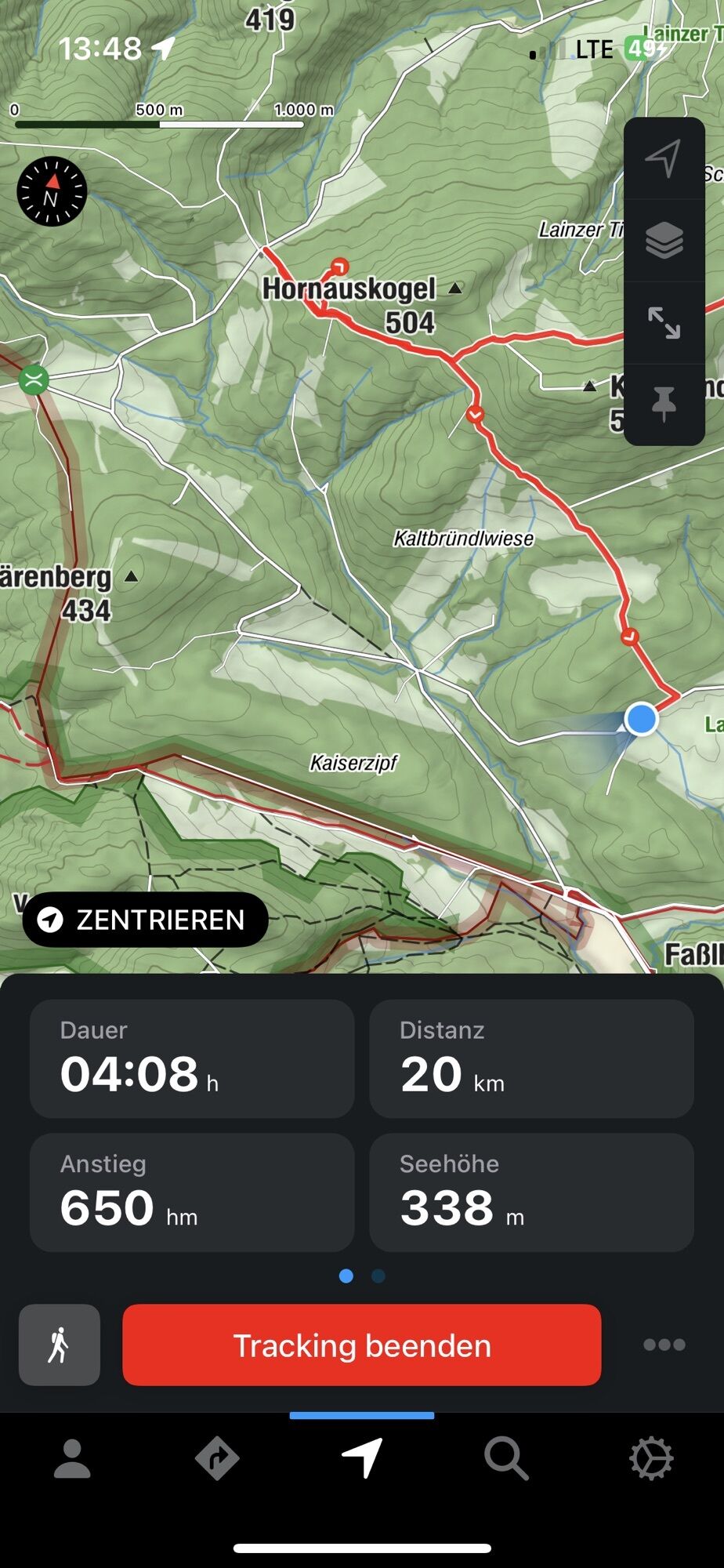Show the second stats page dot

click(378, 1276)
